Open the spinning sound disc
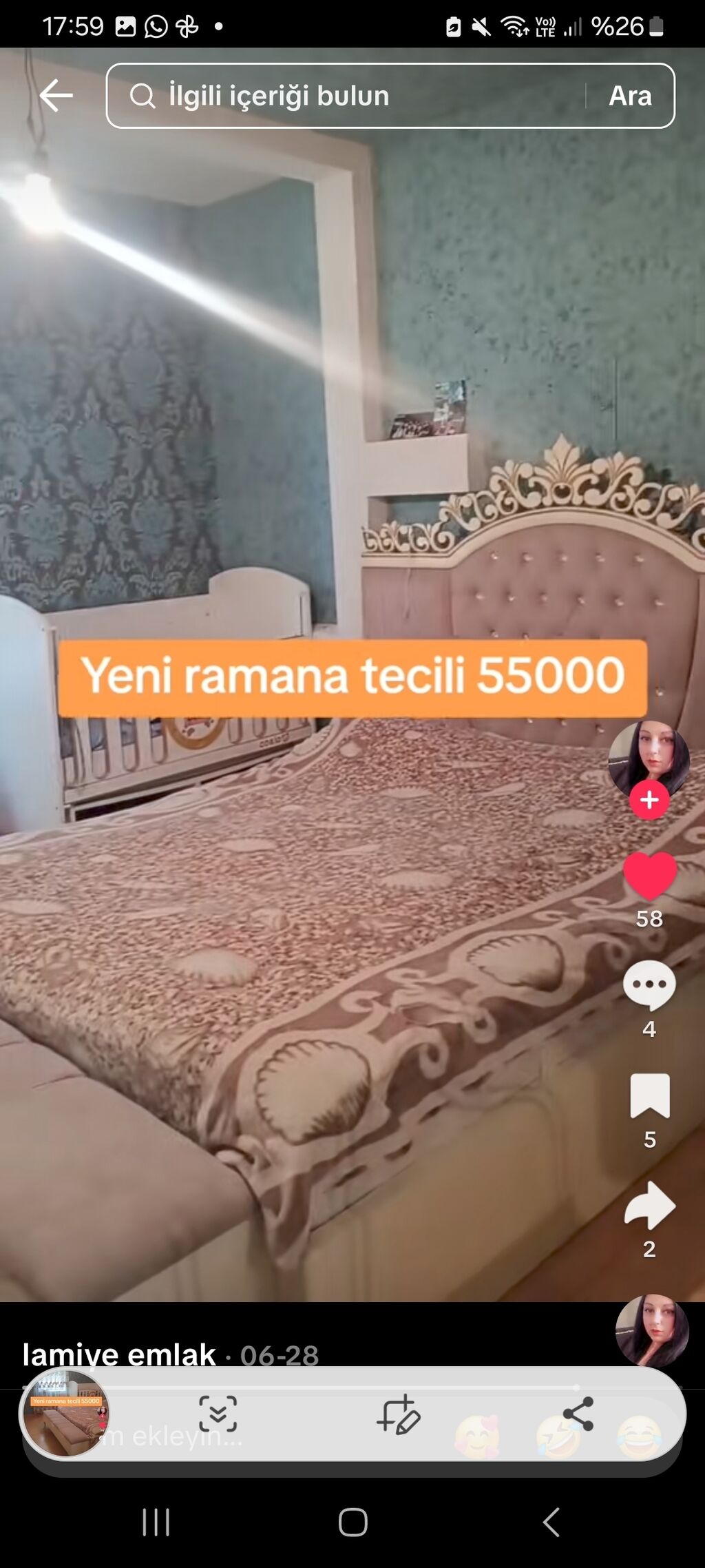Screen dimensions: 705x1568 pos(651,1330)
